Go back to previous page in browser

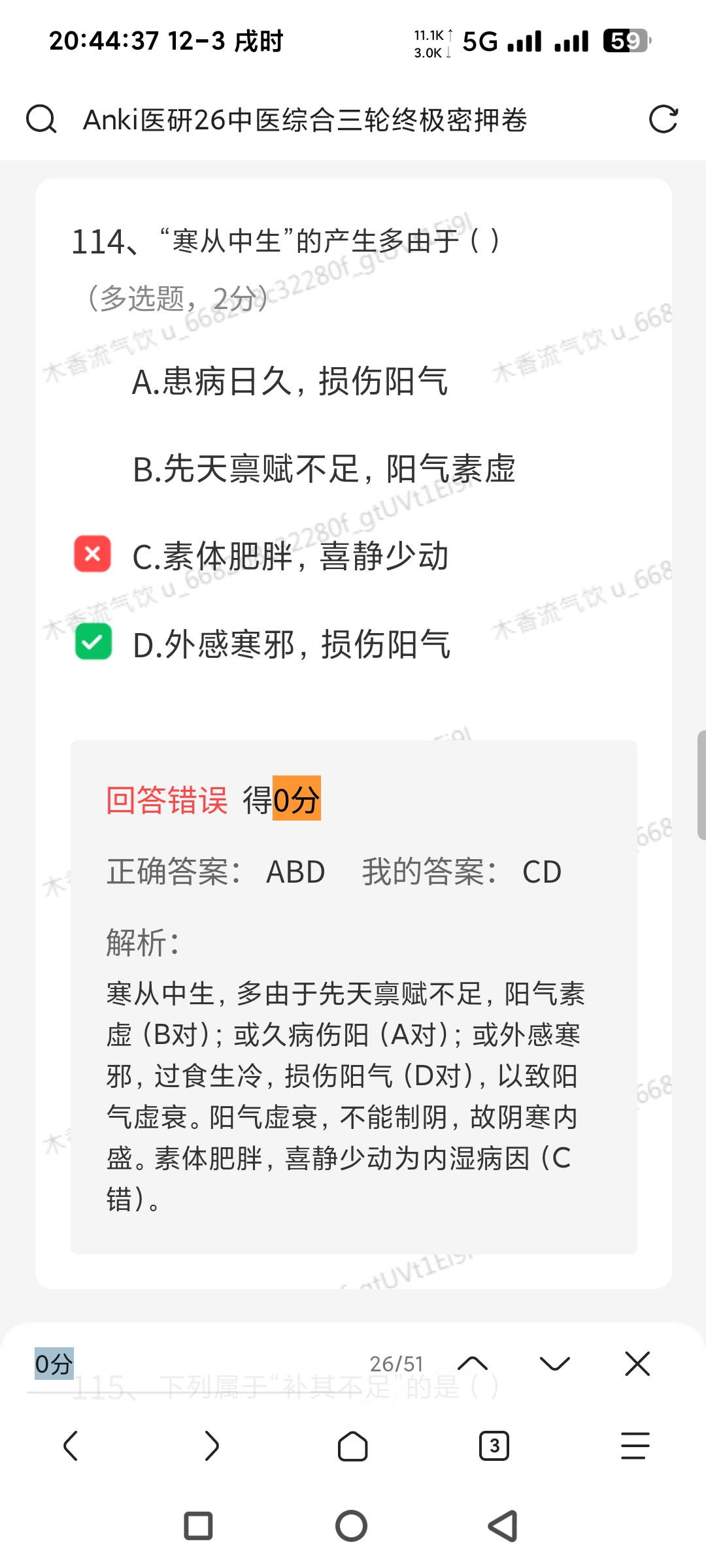point(71,1446)
